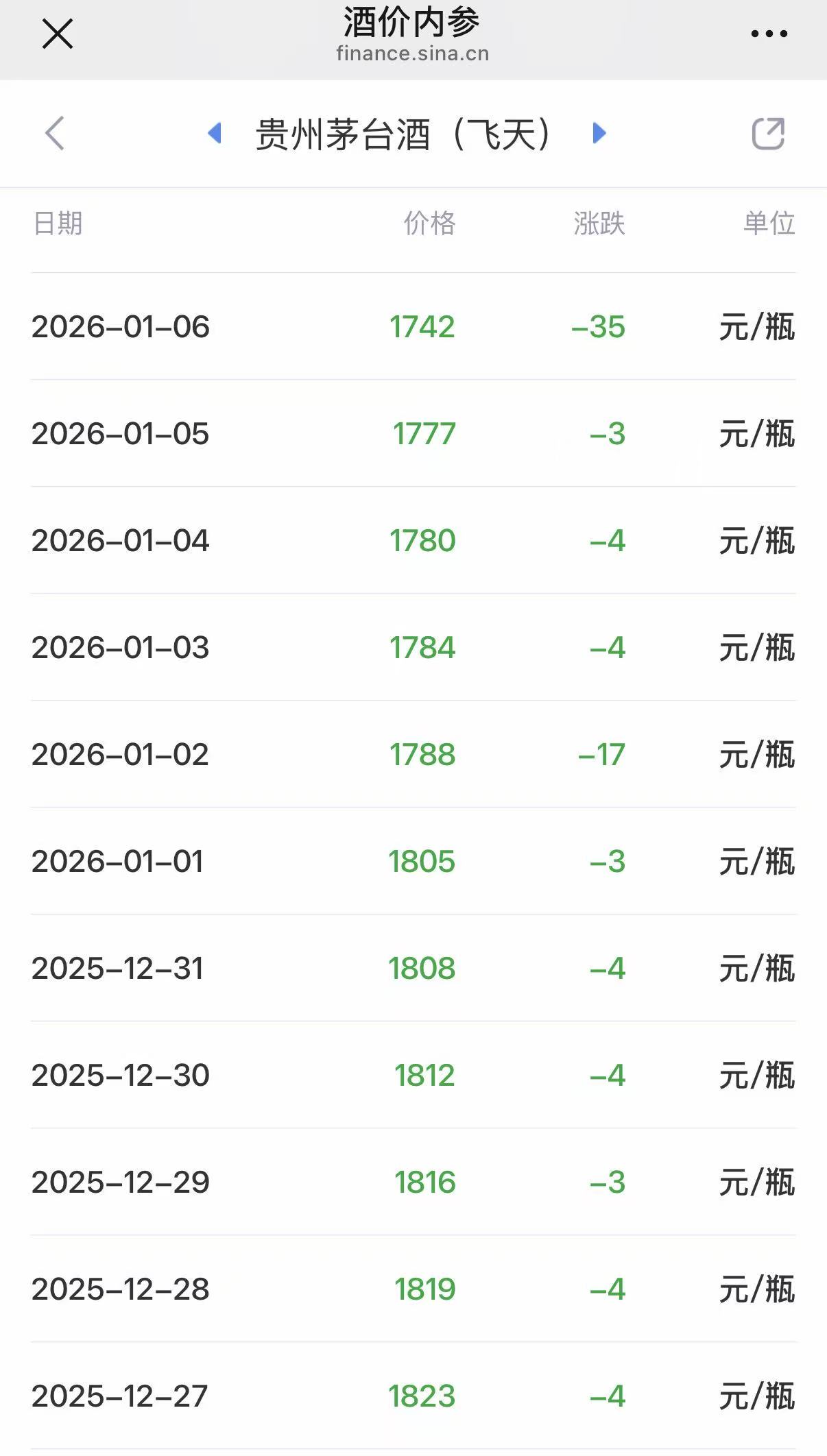Open finance.sina.cn site link
Image resolution: width=827 pixels, height=1456 pixels.
(x=412, y=52)
